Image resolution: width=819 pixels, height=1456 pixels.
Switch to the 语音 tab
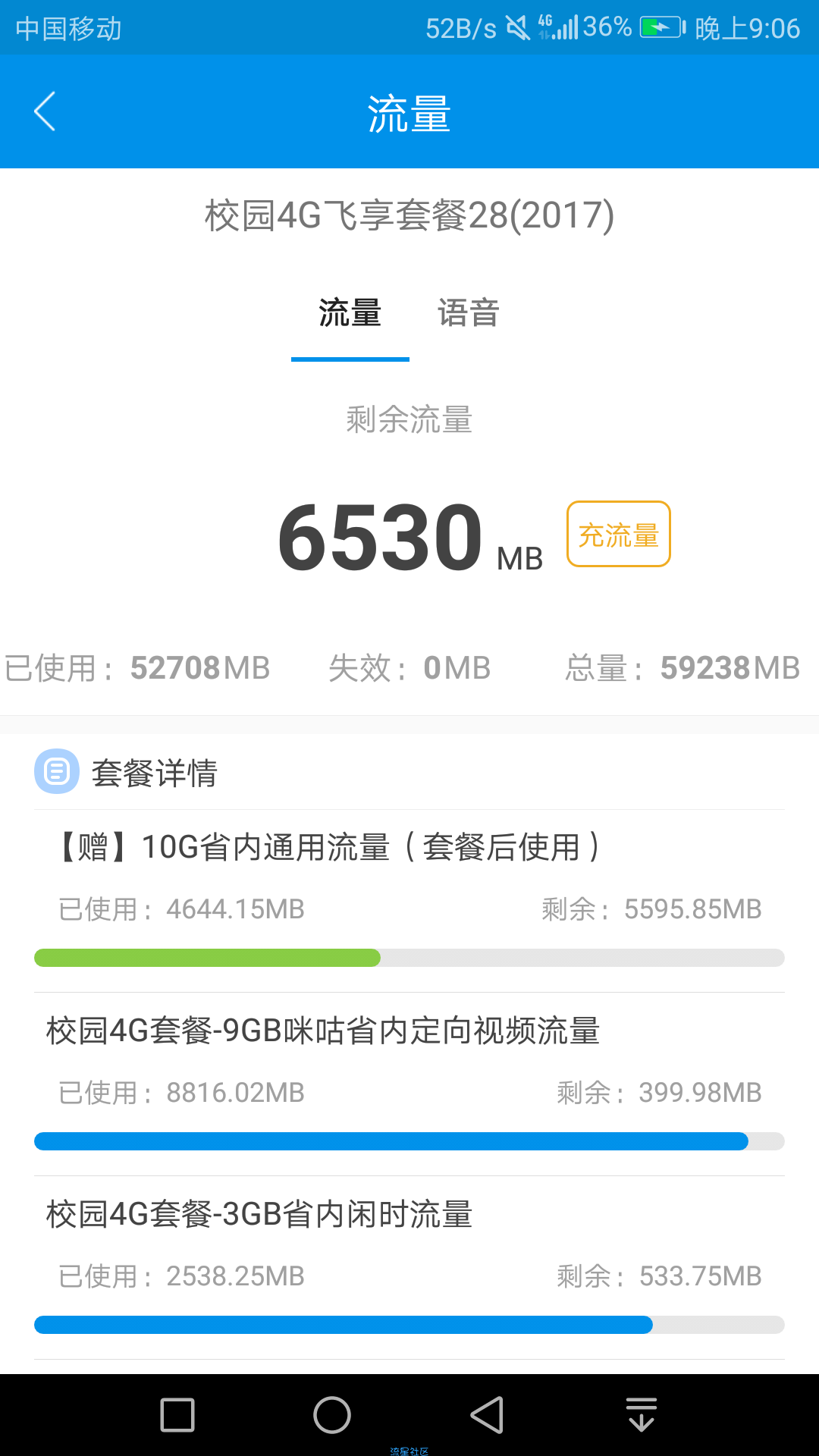(469, 312)
